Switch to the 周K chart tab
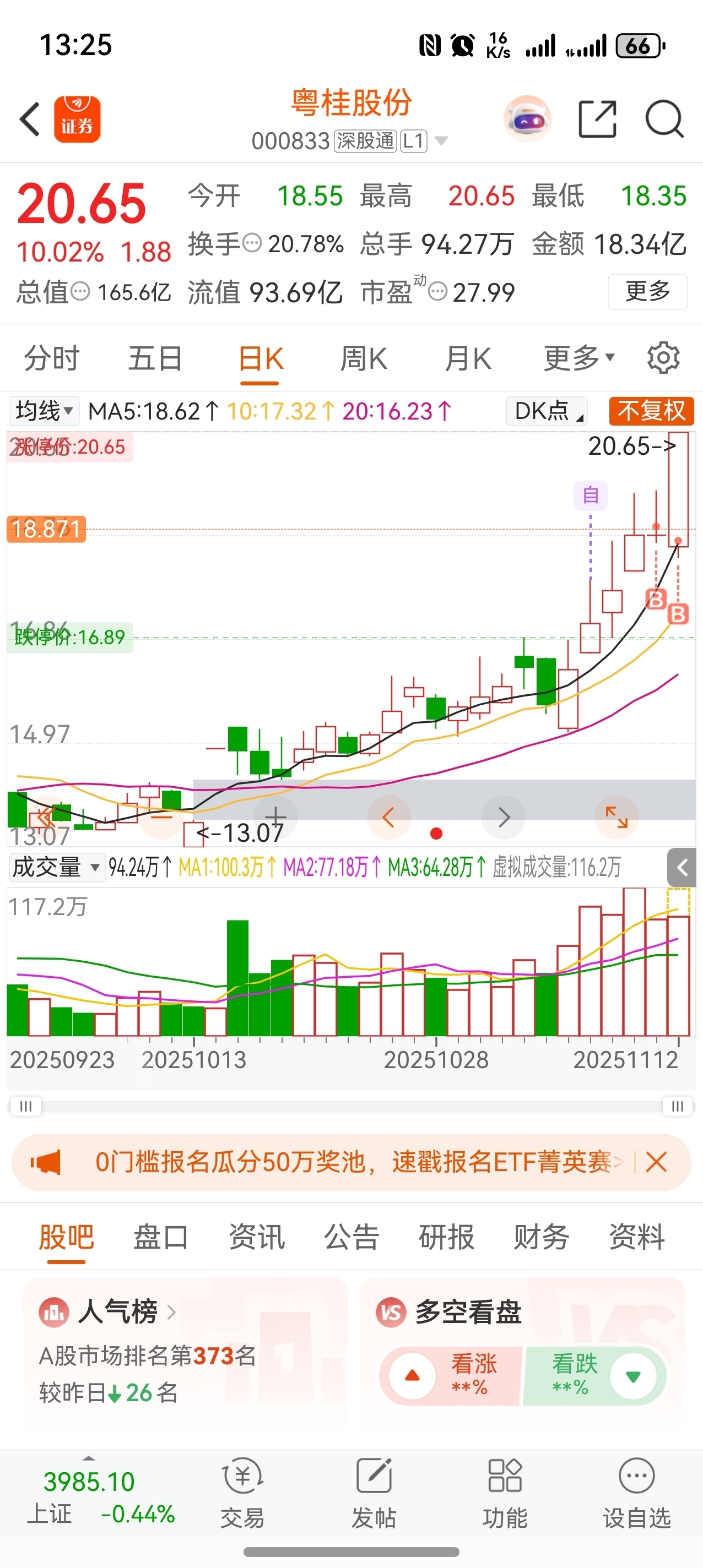This screenshot has width=703, height=1568. pos(364,358)
